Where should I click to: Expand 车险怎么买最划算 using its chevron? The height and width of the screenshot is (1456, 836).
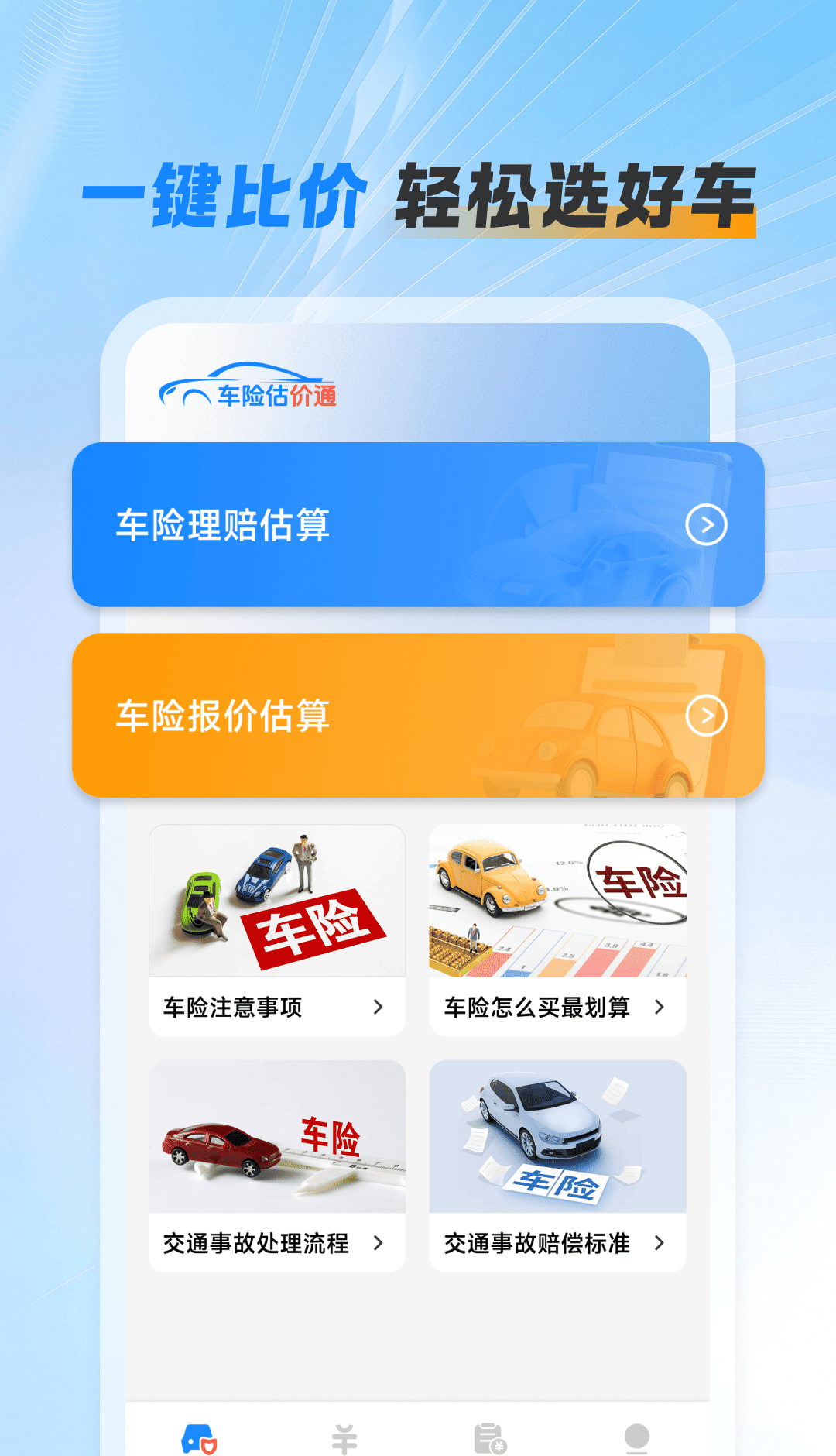[x=659, y=1008]
